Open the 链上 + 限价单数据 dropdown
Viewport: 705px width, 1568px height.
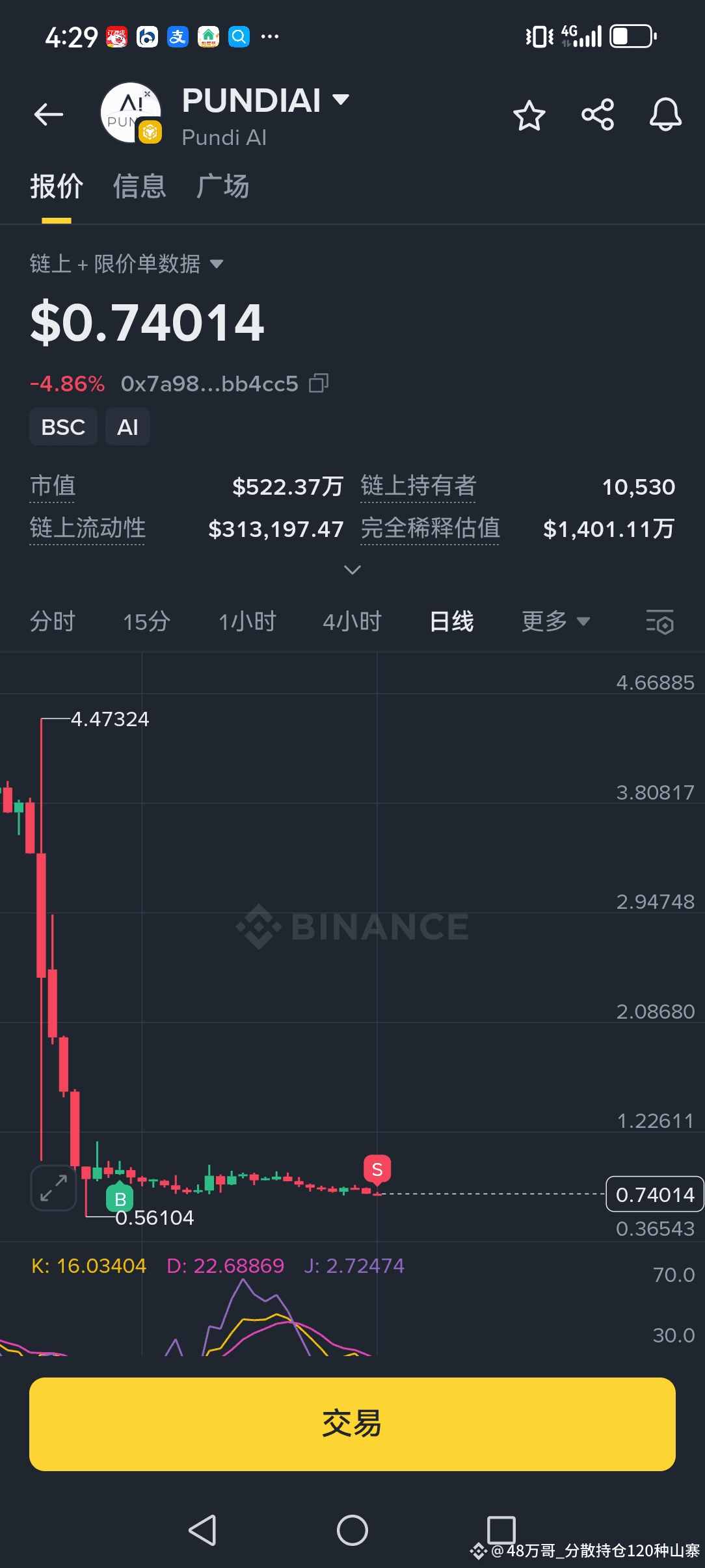(x=127, y=264)
